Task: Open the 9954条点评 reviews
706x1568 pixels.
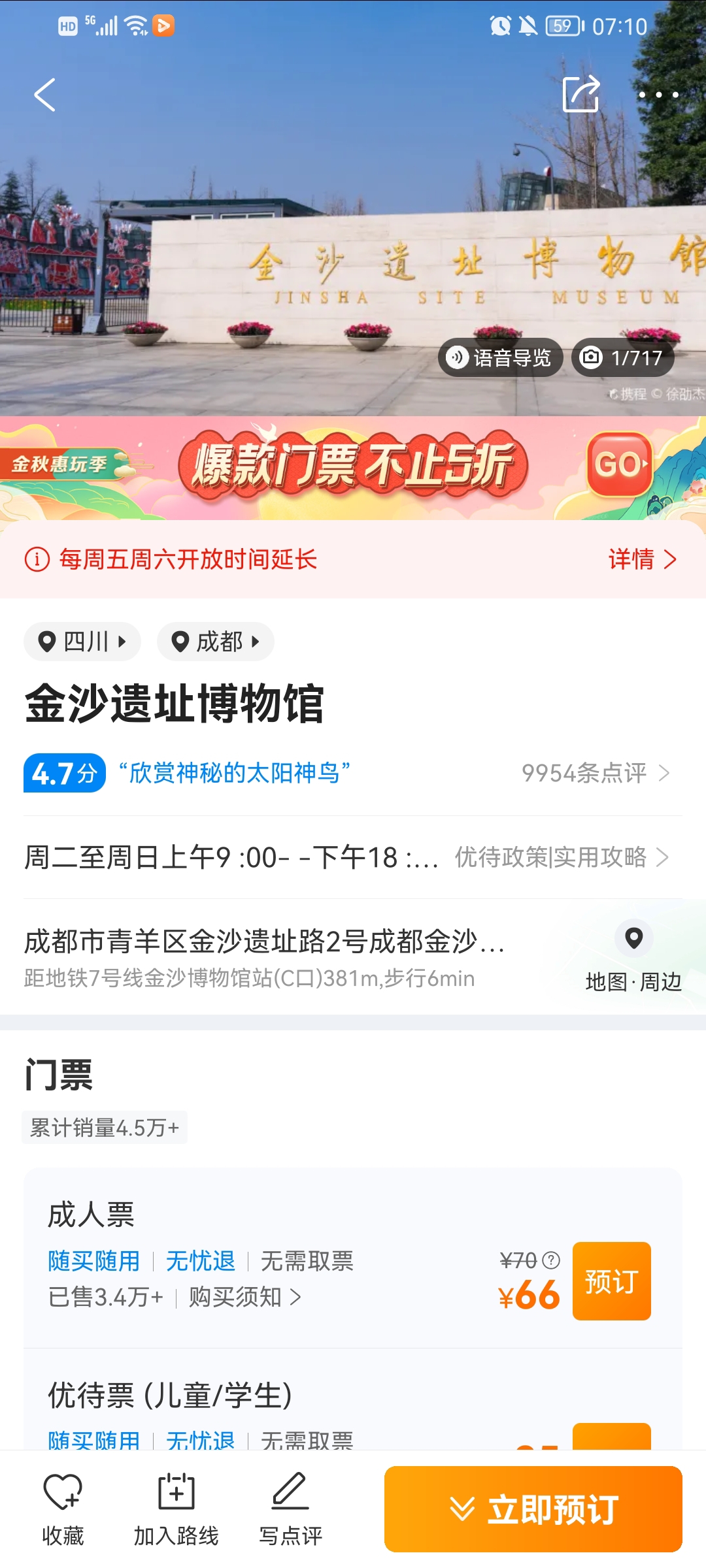Action: [x=596, y=773]
